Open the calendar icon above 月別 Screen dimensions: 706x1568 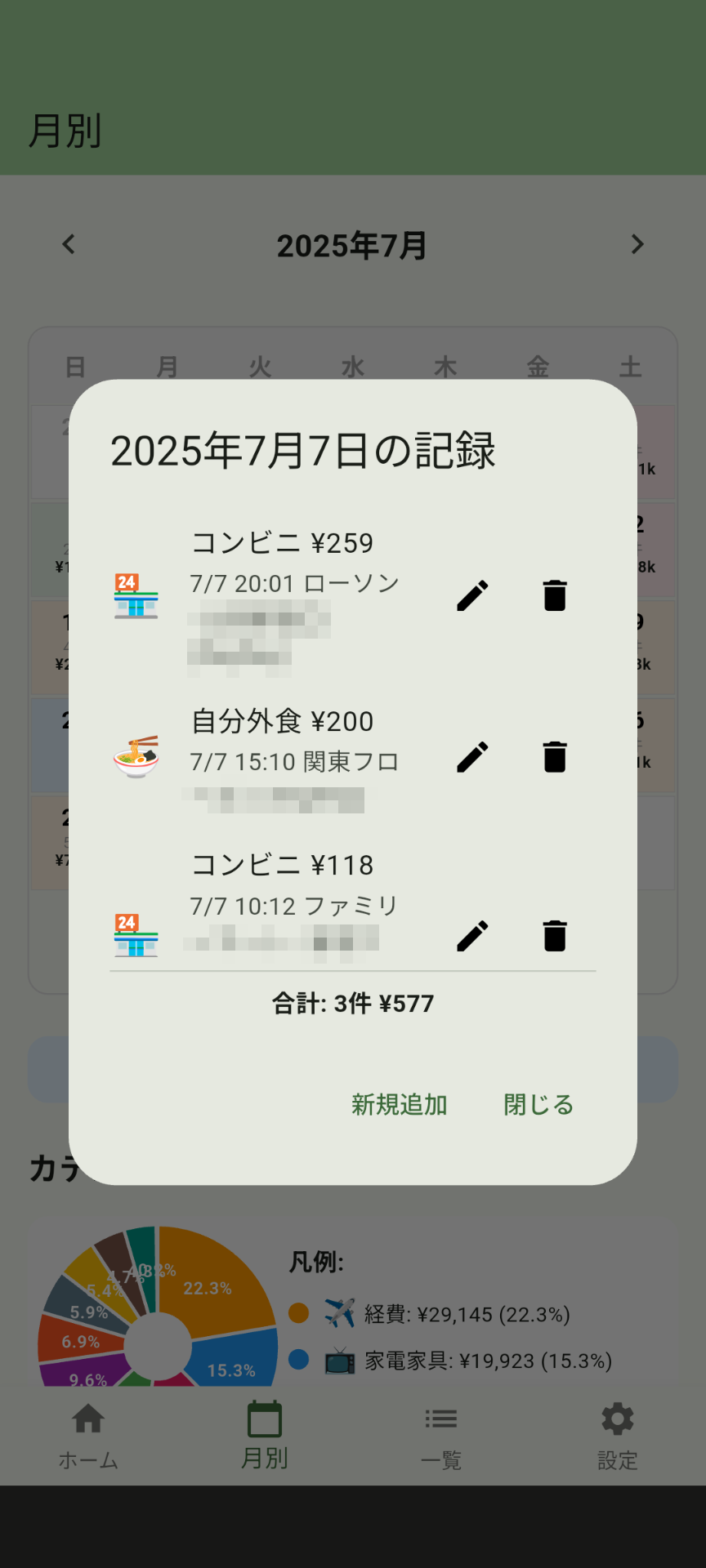[264, 1419]
